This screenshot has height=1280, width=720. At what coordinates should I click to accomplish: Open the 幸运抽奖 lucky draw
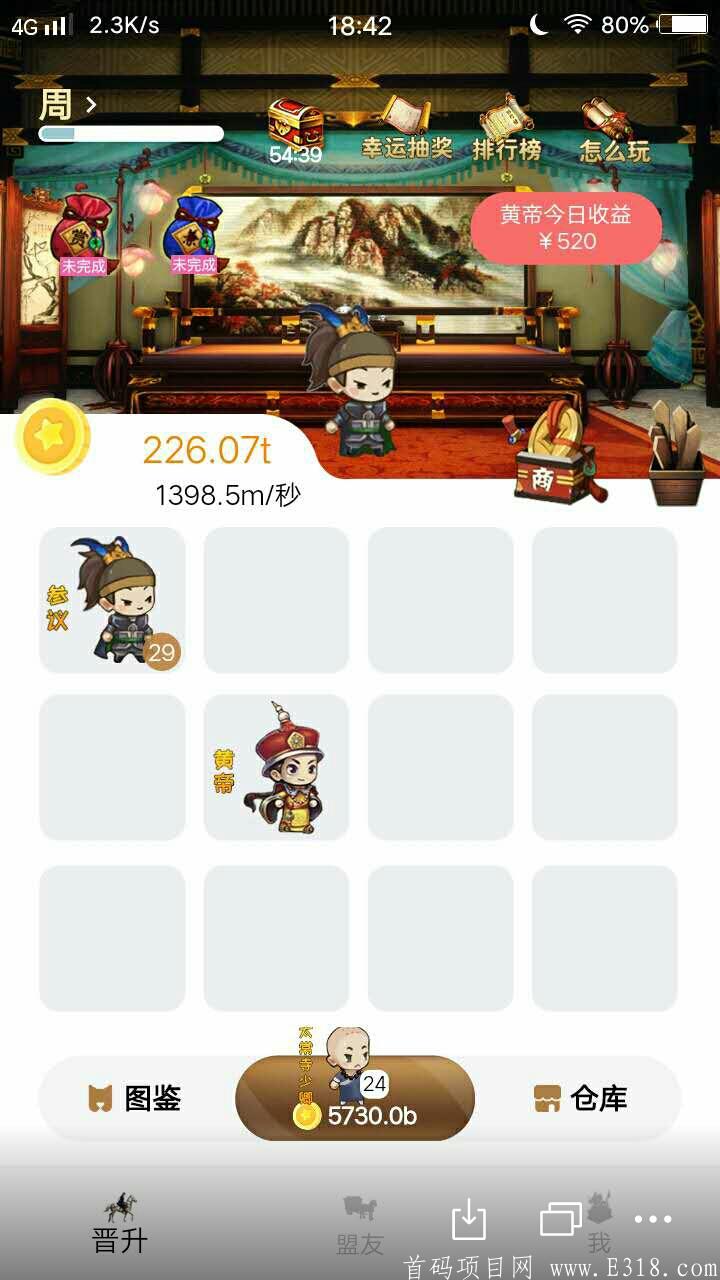pyautogui.click(x=406, y=130)
